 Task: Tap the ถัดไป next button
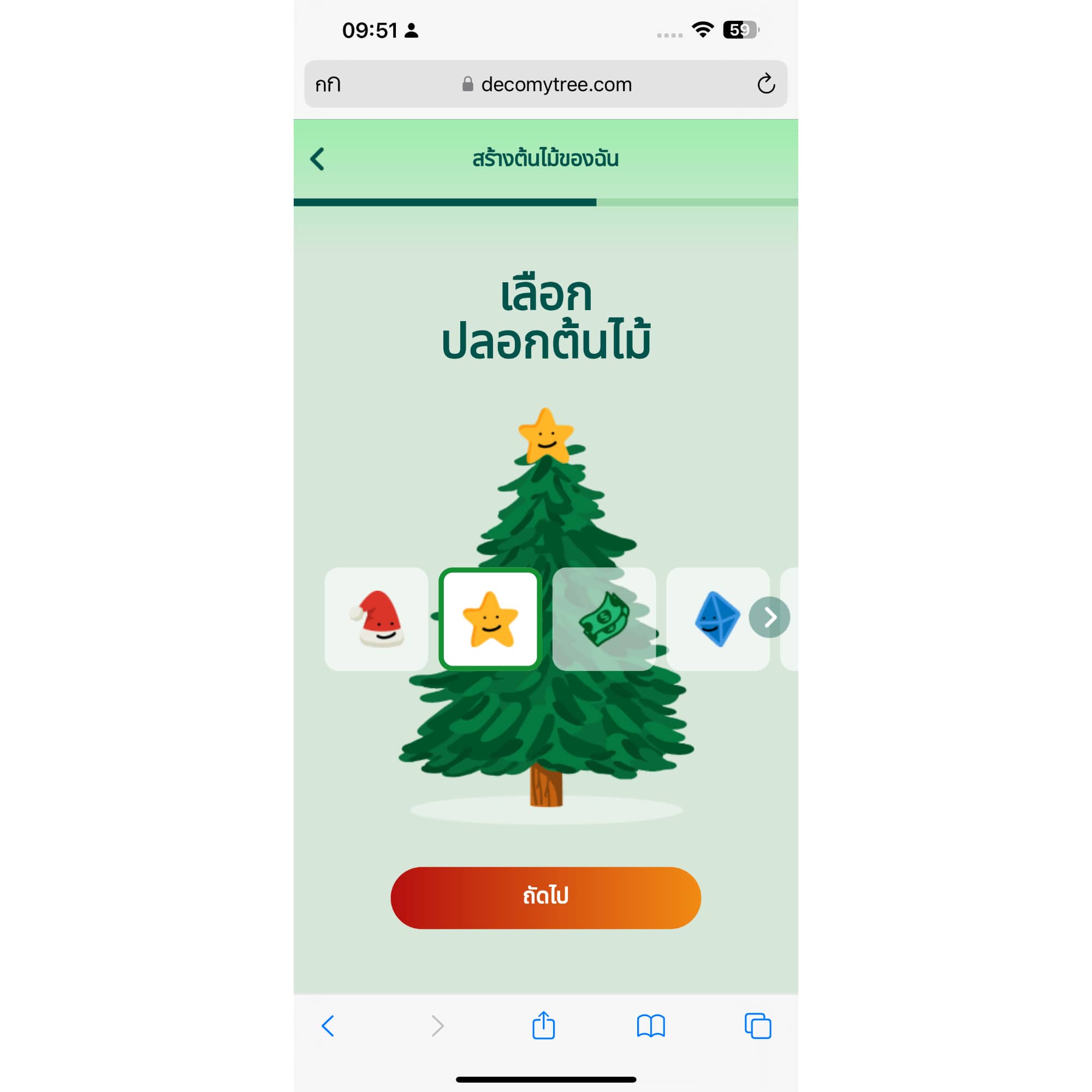coord(545,898)
